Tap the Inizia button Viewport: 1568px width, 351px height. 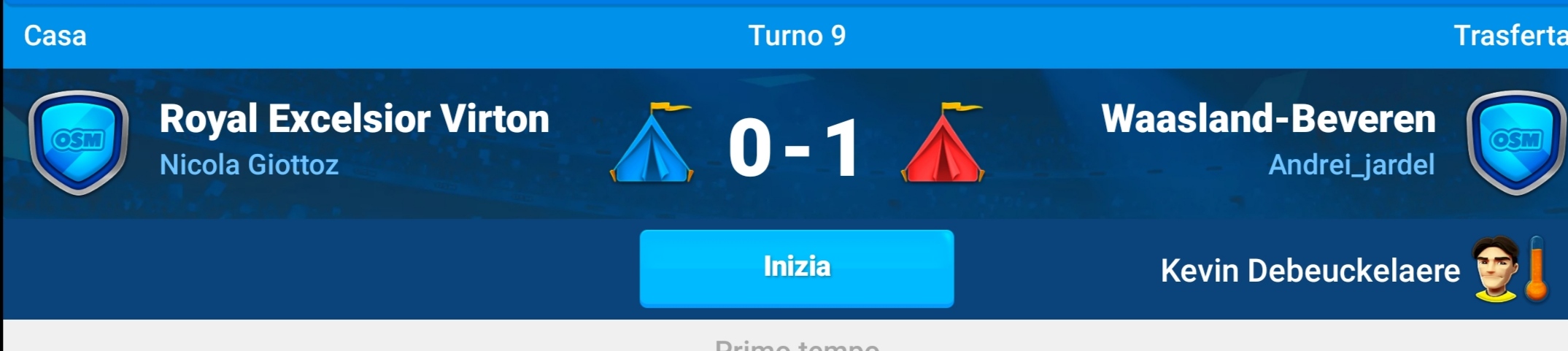(796, 268)
